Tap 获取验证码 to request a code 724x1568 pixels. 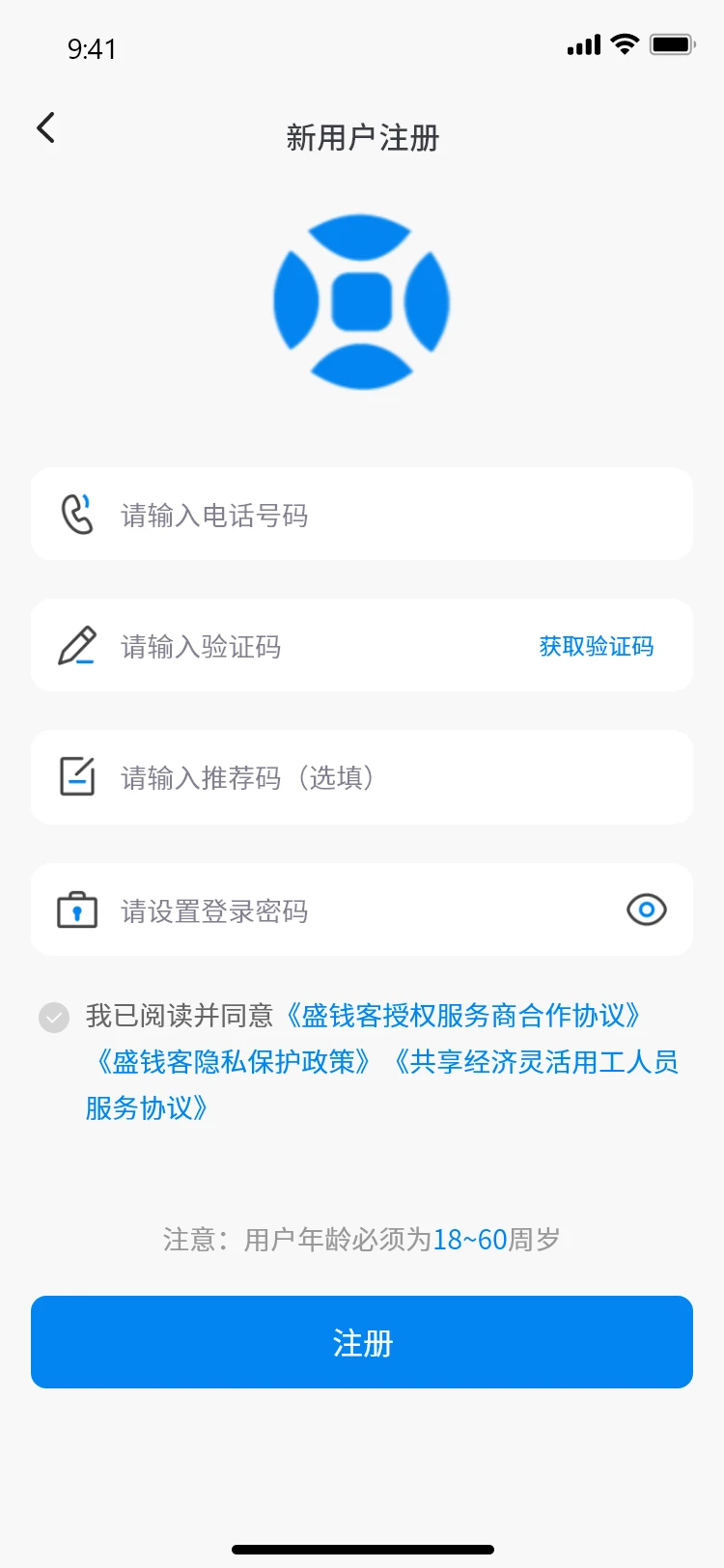pyautogui.click(x=596, y=645)
